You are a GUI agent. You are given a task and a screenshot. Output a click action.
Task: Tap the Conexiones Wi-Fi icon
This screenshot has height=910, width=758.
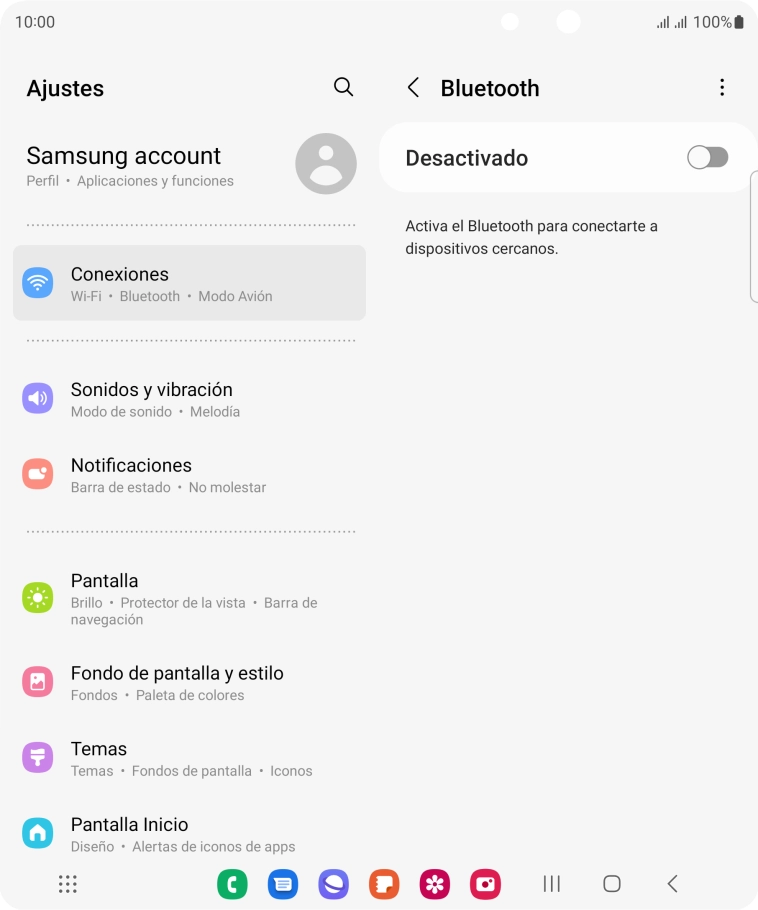[37, 282]
